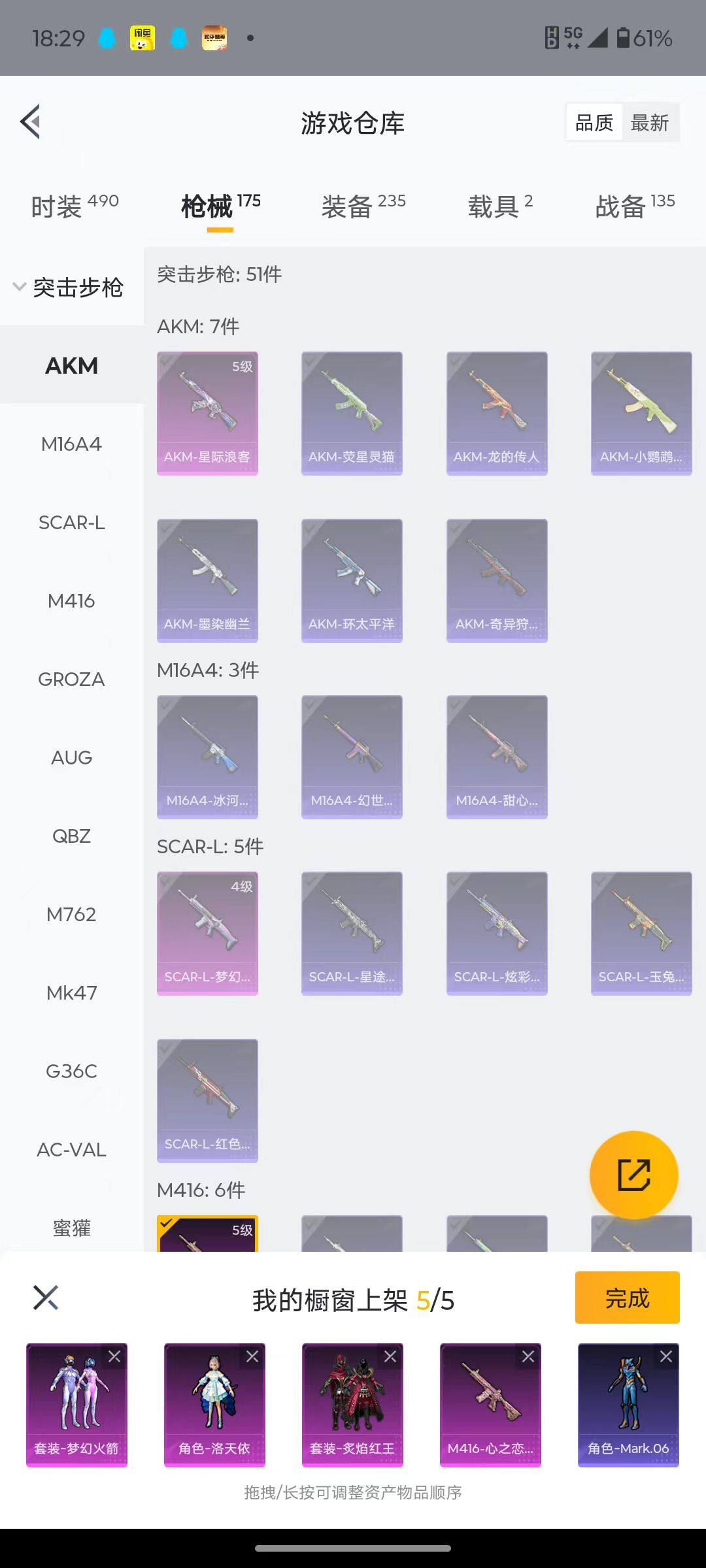Close the 我的橱窗上架 panel

coord(46,1298)
